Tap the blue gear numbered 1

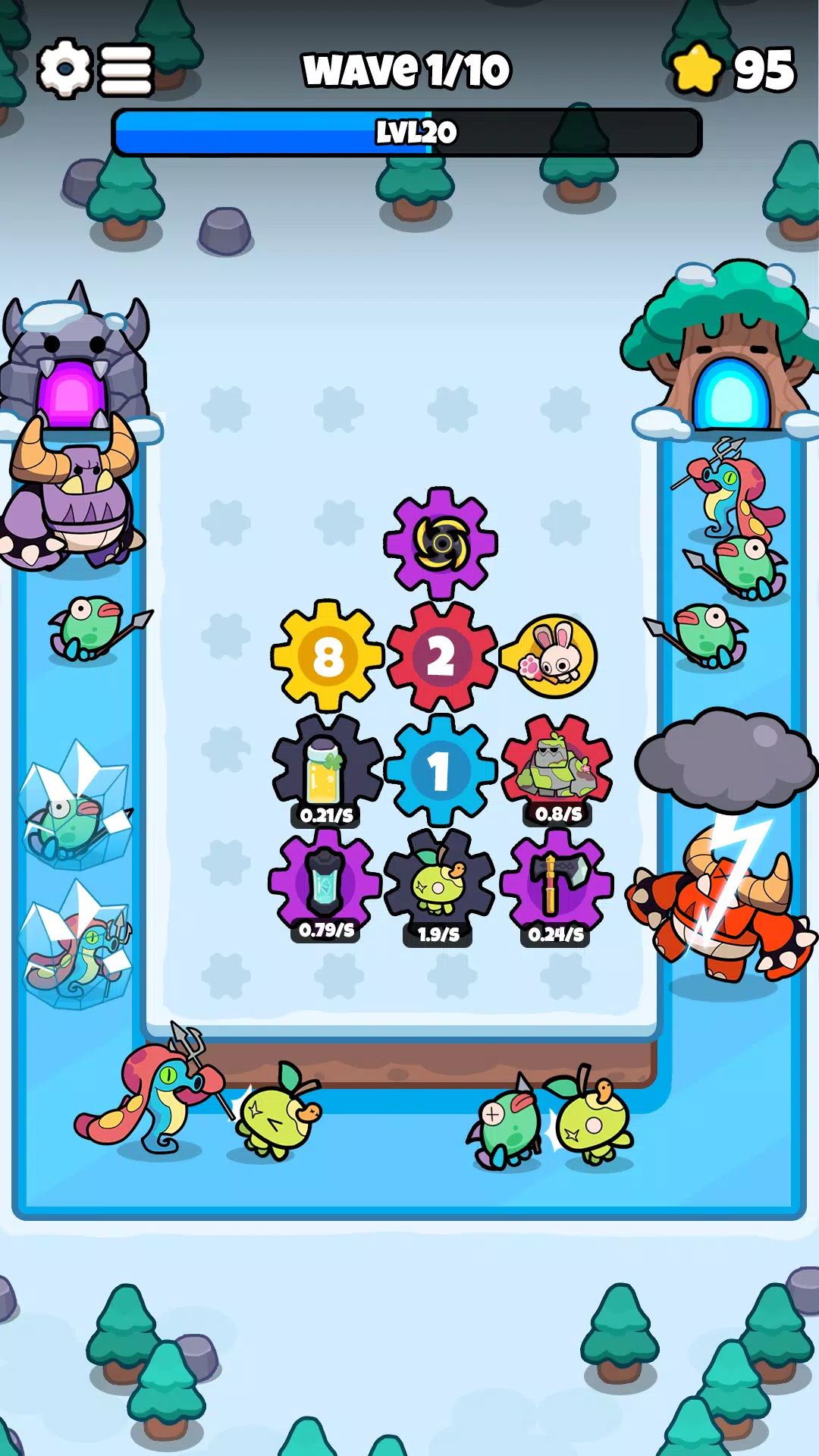pyautogui.click(x=440, y=770)
